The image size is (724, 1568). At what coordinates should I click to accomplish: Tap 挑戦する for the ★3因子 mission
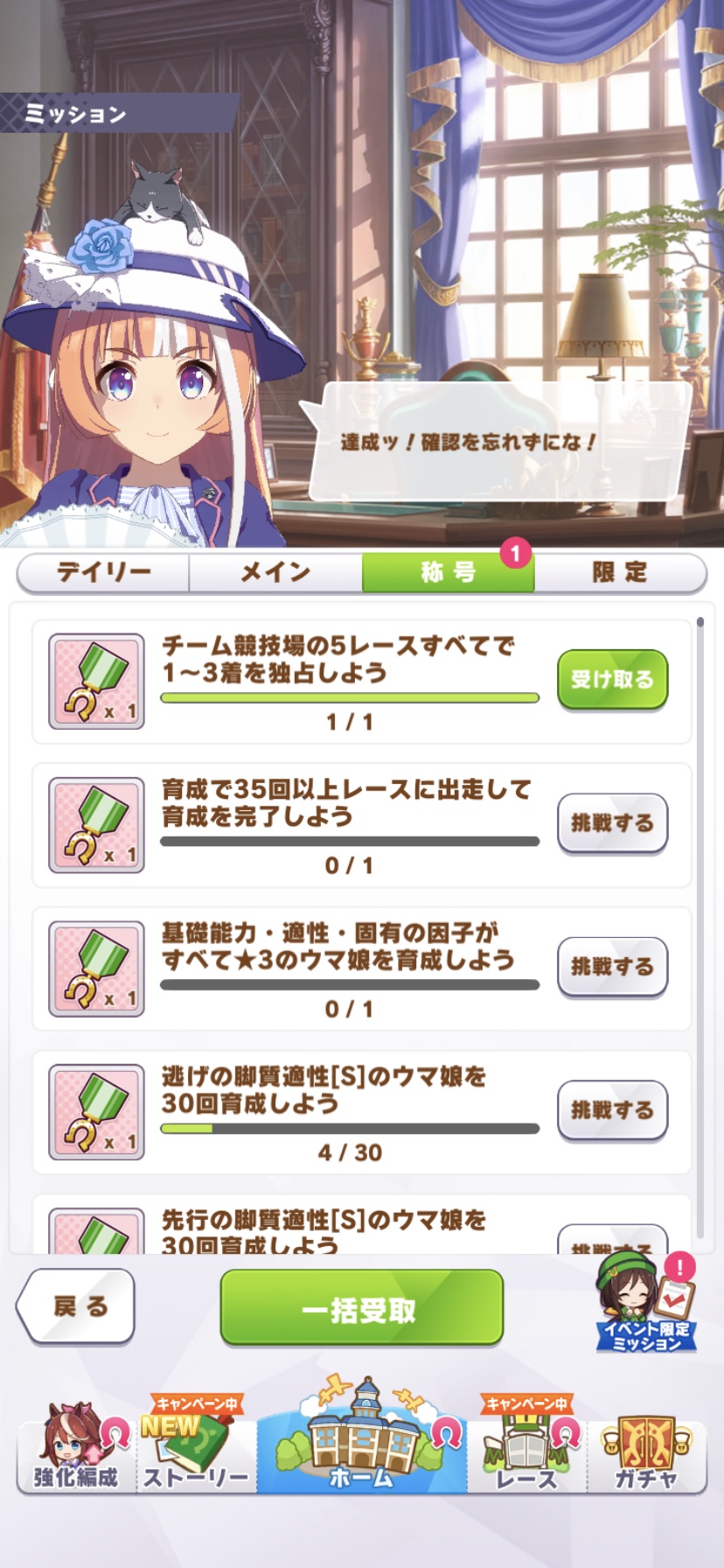click(612, 966)
